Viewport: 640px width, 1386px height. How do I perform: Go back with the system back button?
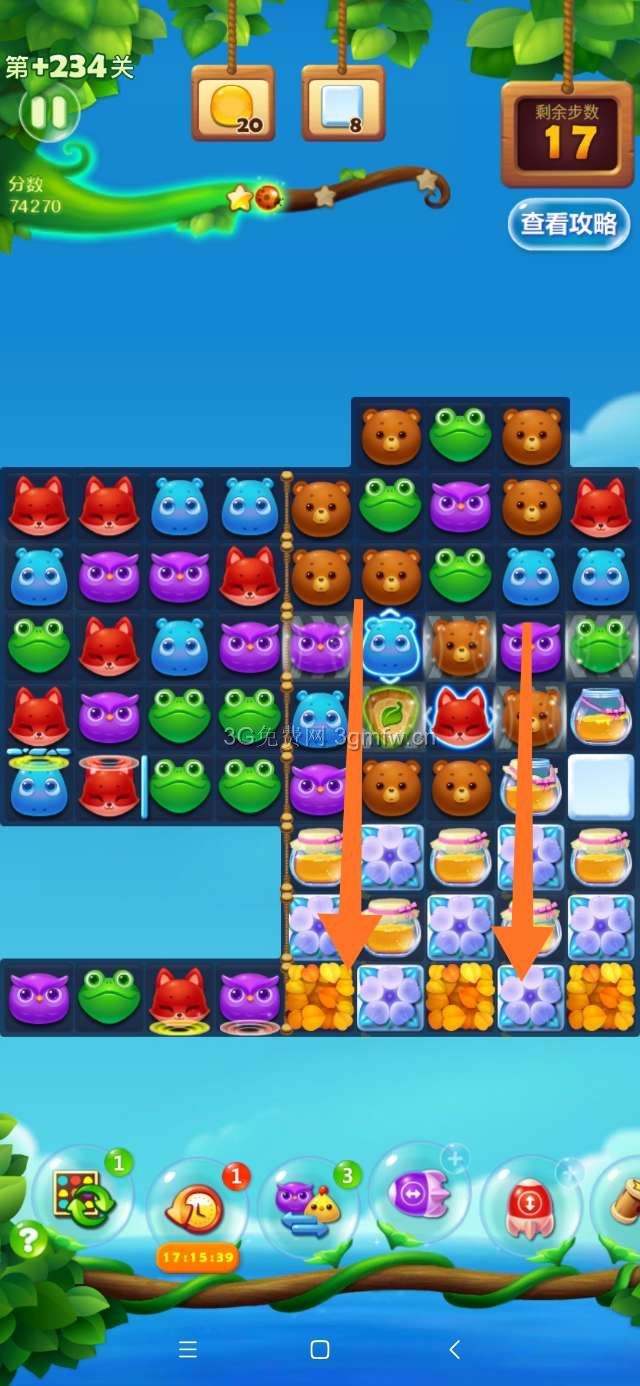click(453, 1350)
